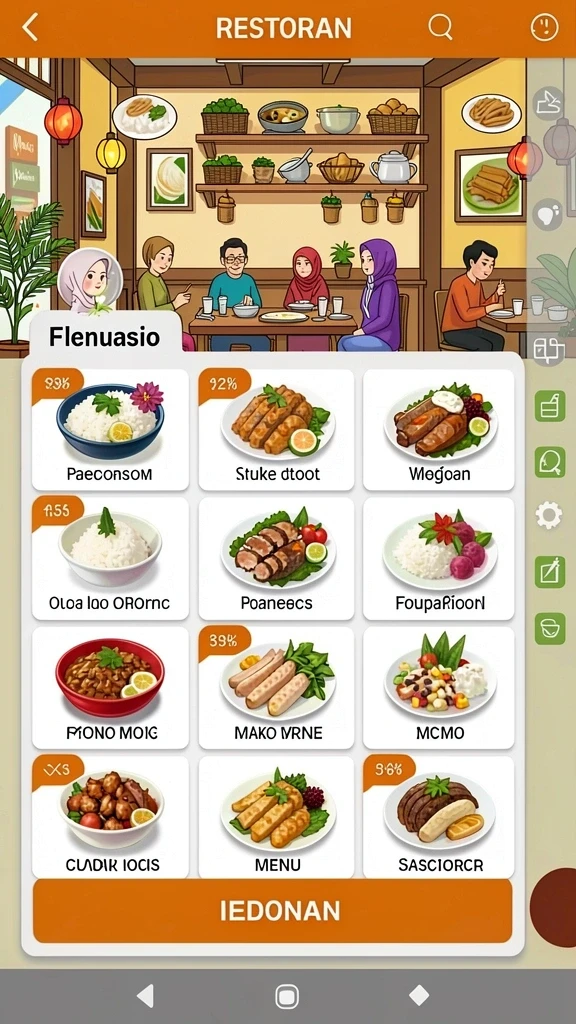Viewport: 576px width, 1024px height.
Task: Open search in the Restoran header
Action: (440, 27)
